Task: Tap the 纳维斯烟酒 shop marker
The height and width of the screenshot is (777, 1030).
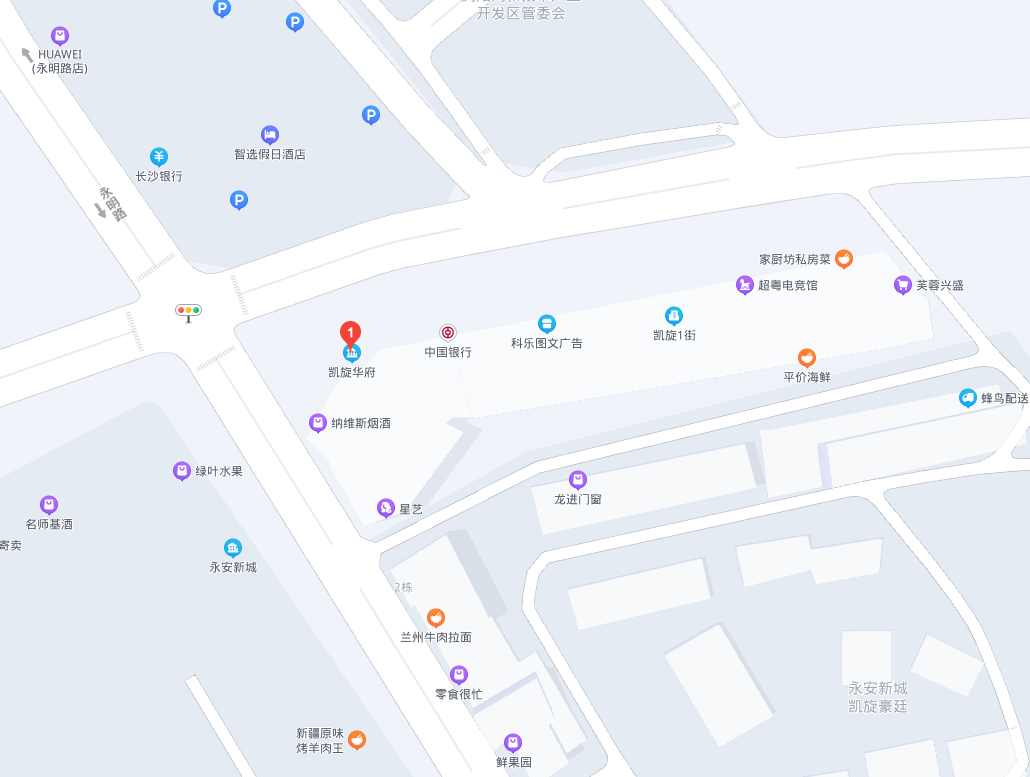Action: tap(318, 423)
